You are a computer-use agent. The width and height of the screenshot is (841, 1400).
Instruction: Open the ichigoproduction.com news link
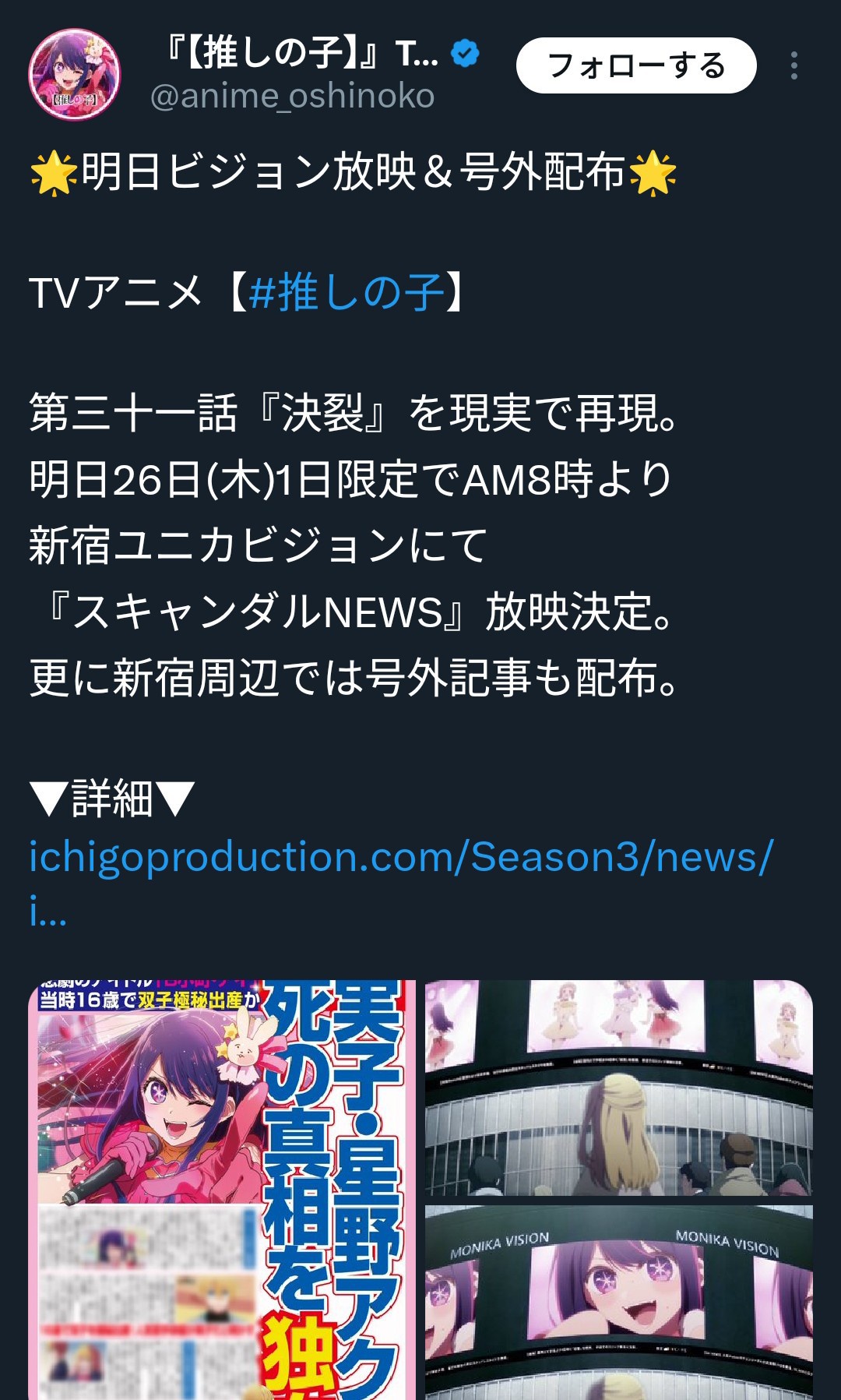[x=400, y=857]
